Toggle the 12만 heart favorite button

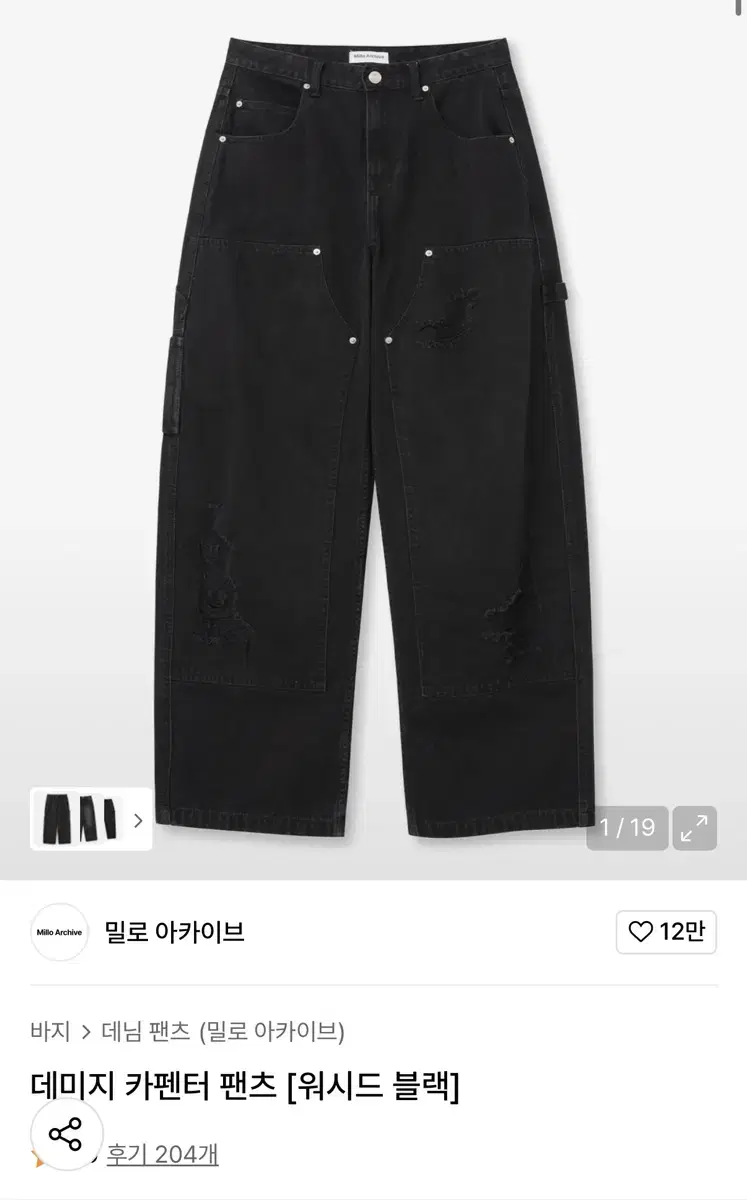pyautogui.click(x=665, y=931)
